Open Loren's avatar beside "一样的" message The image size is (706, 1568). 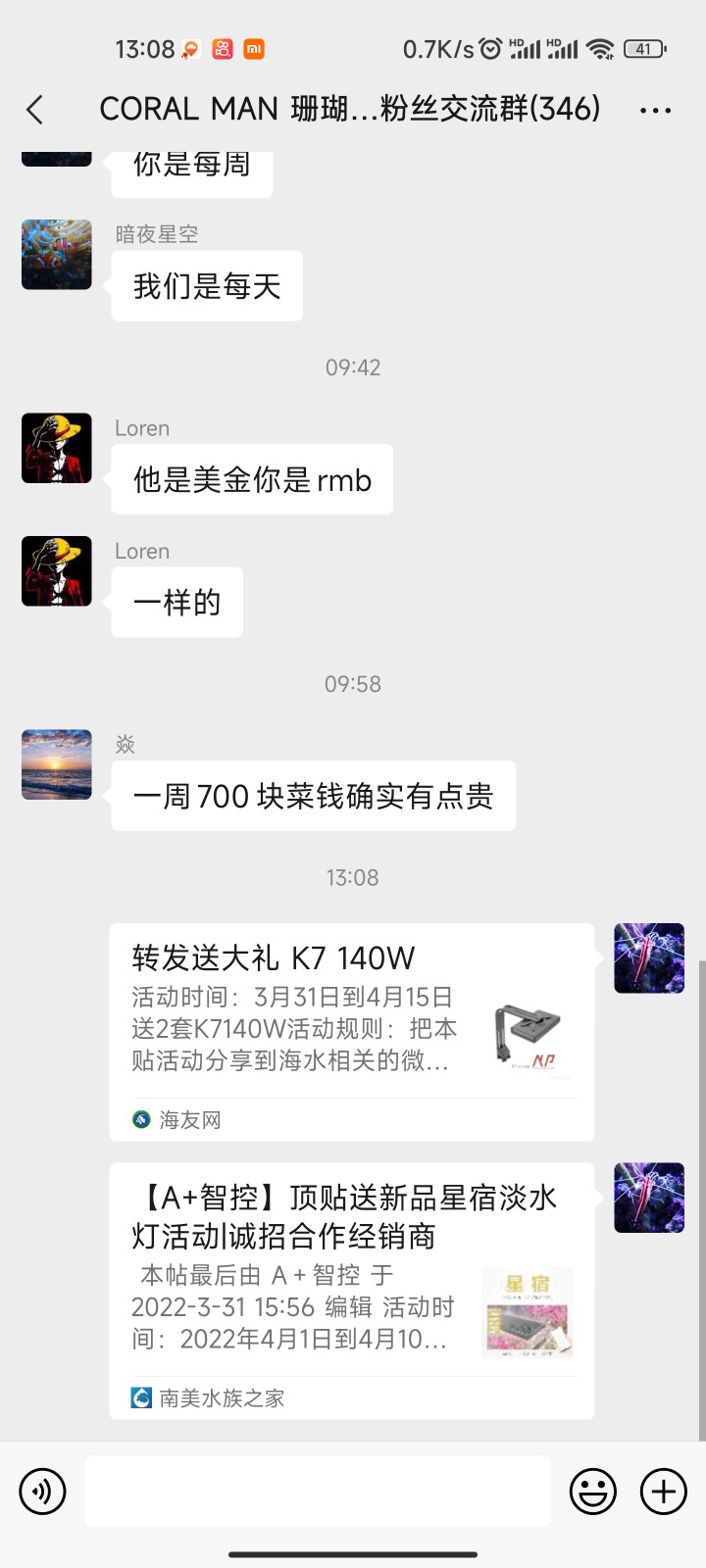(x=57, y=571)
